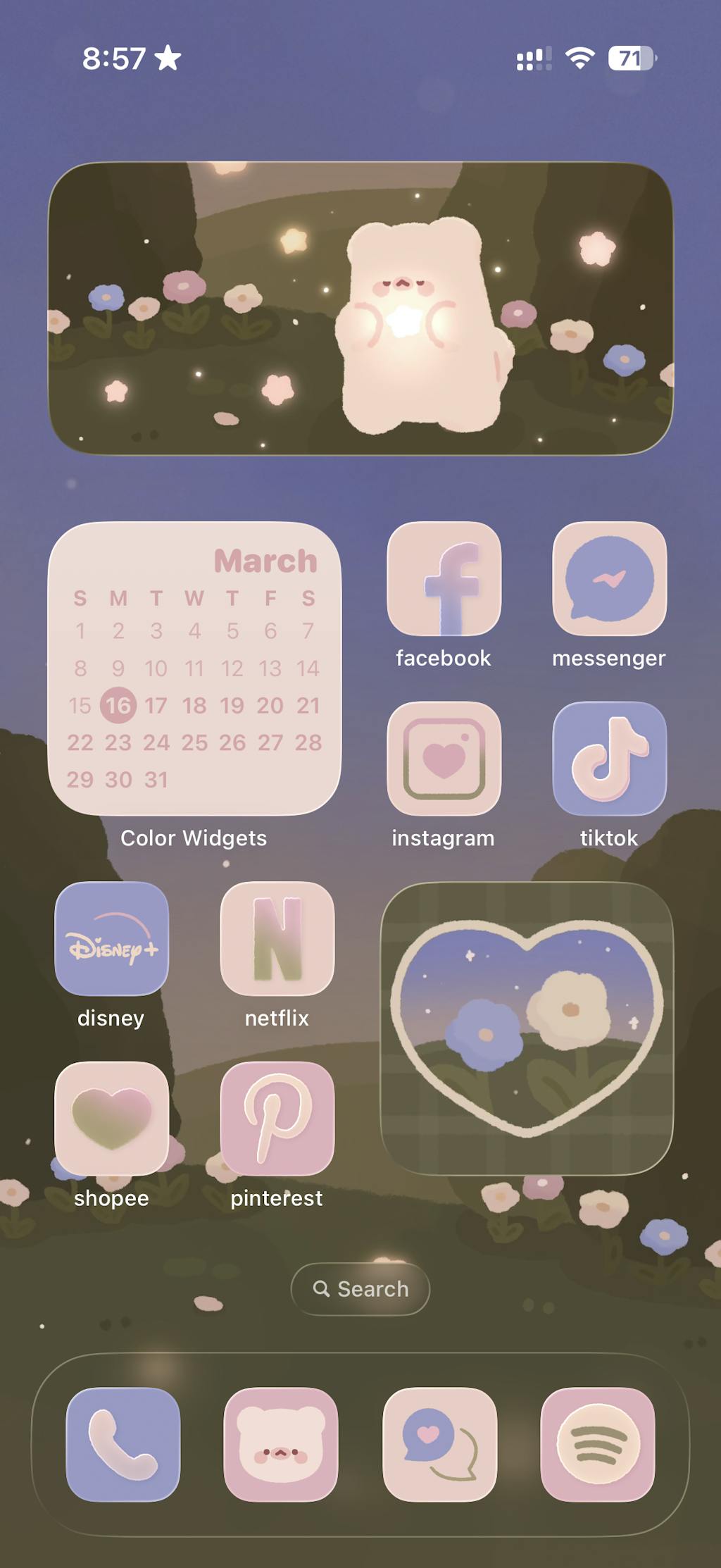Open the disney app
Image resolution: width=721 pixels, height=1568 pixels.
tap(112, 938)
